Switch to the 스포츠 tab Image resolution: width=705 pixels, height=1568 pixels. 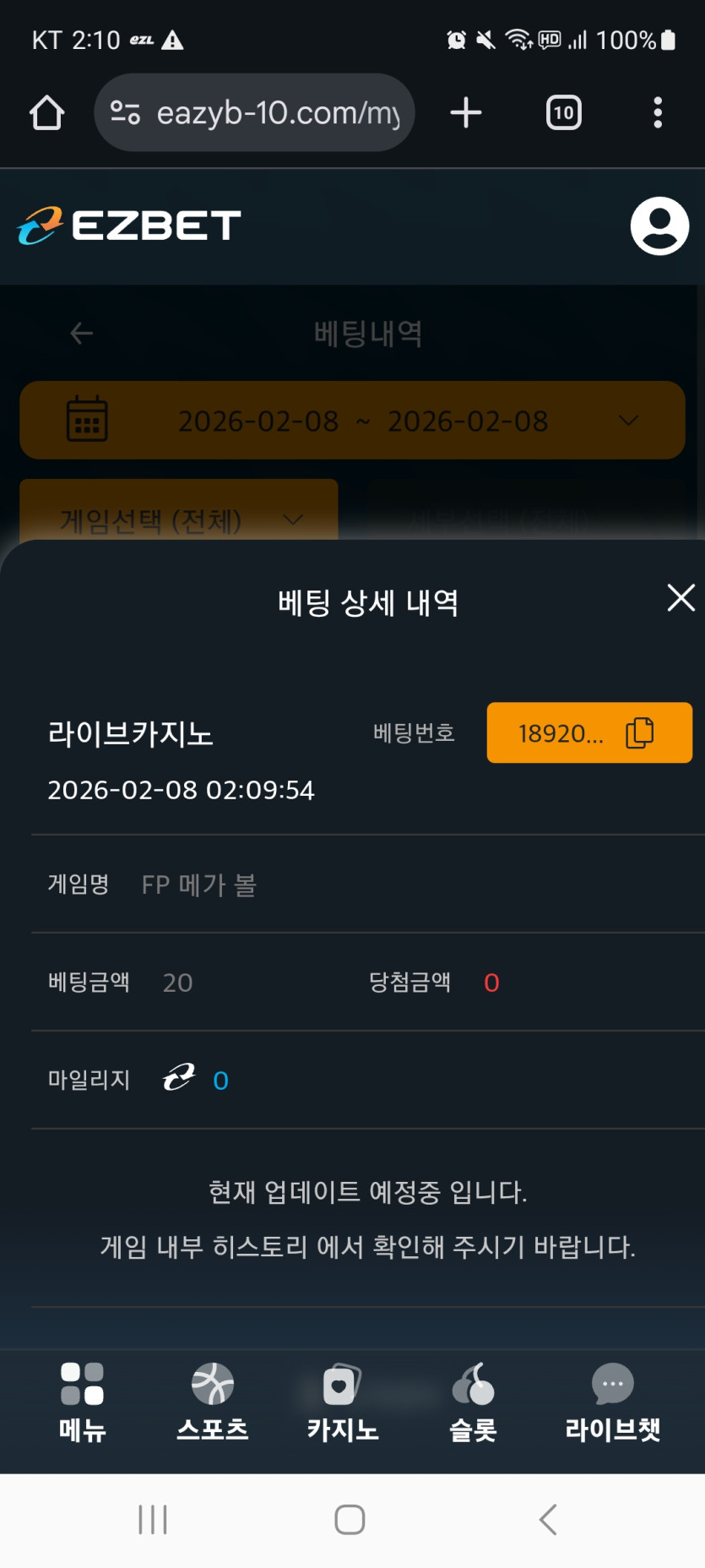click(x=212, y=1401)
